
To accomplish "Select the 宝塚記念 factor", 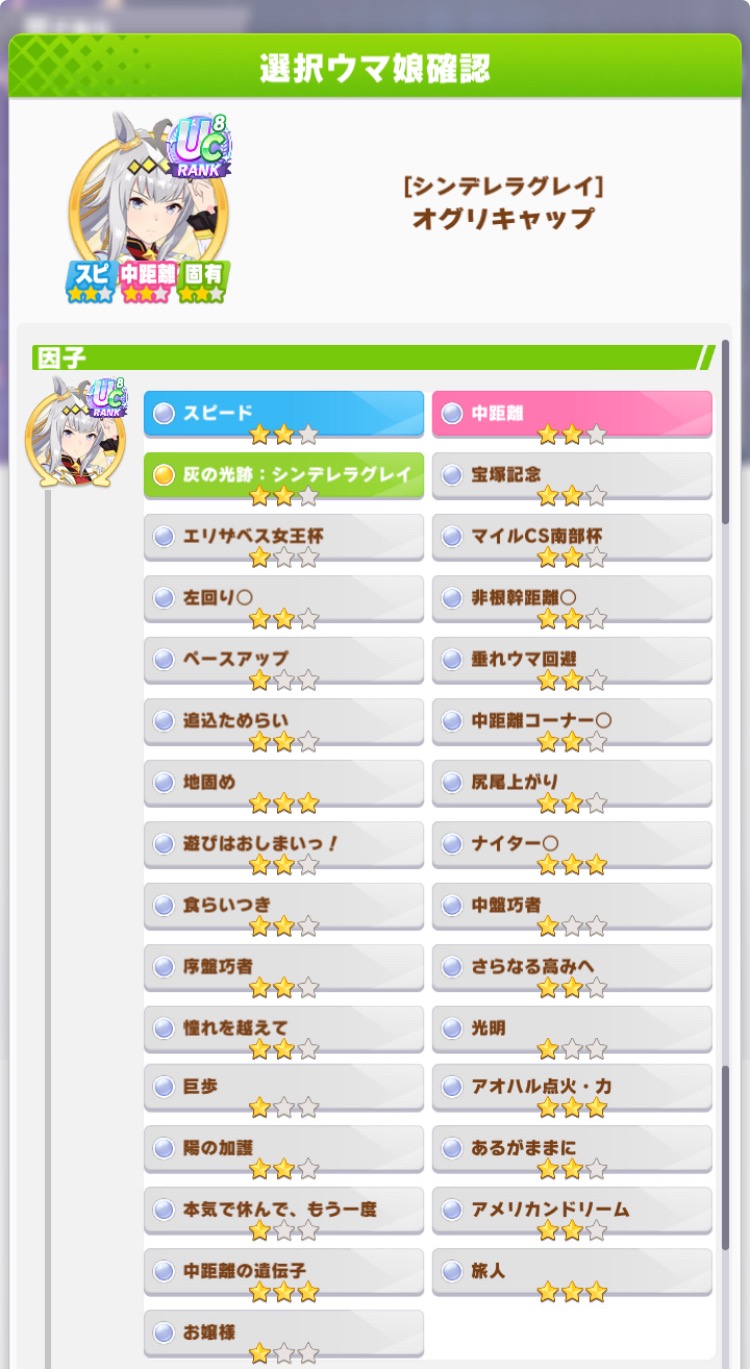I will pyautogui.click(x=571, y=475).
